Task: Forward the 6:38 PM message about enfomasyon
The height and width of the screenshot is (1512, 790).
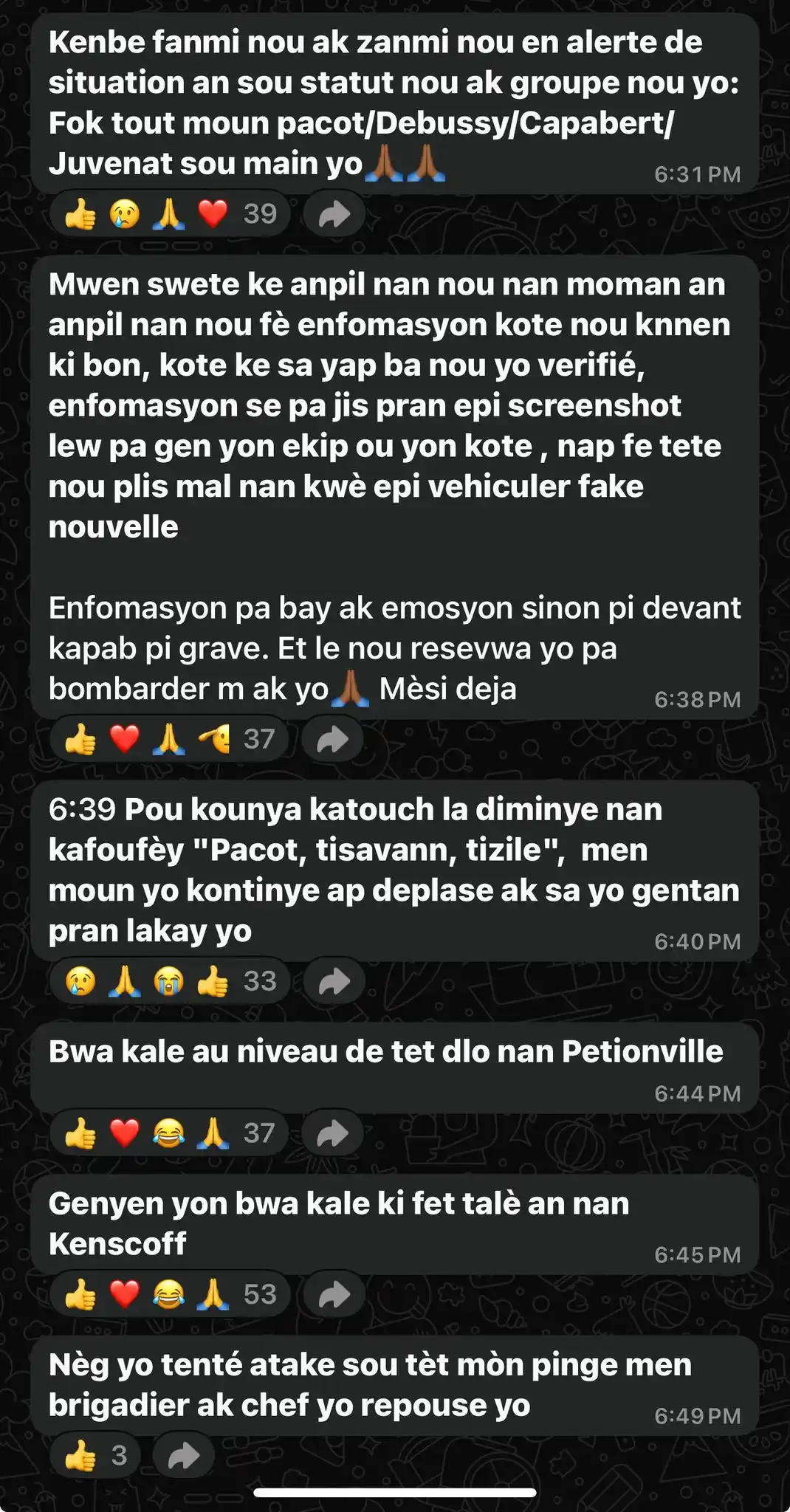Action: point(333,740)
